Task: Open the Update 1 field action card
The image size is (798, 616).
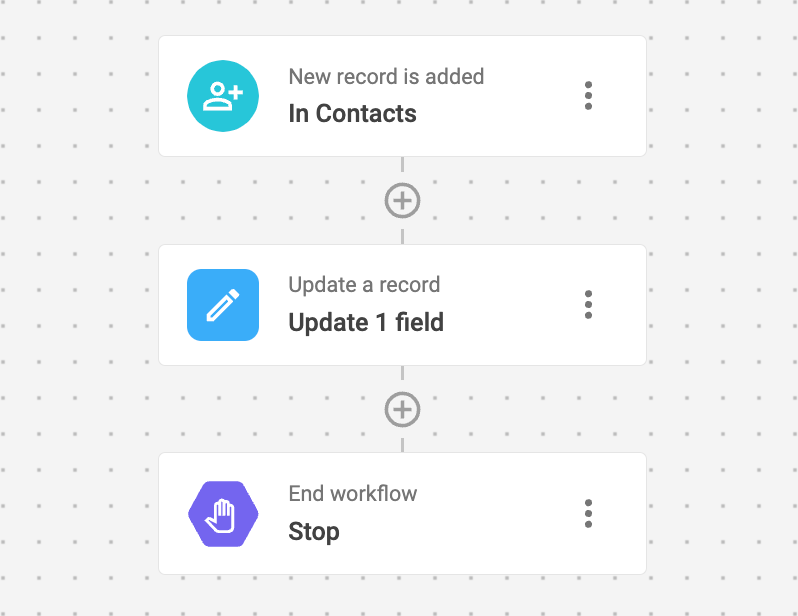Action: click(400, 305)
